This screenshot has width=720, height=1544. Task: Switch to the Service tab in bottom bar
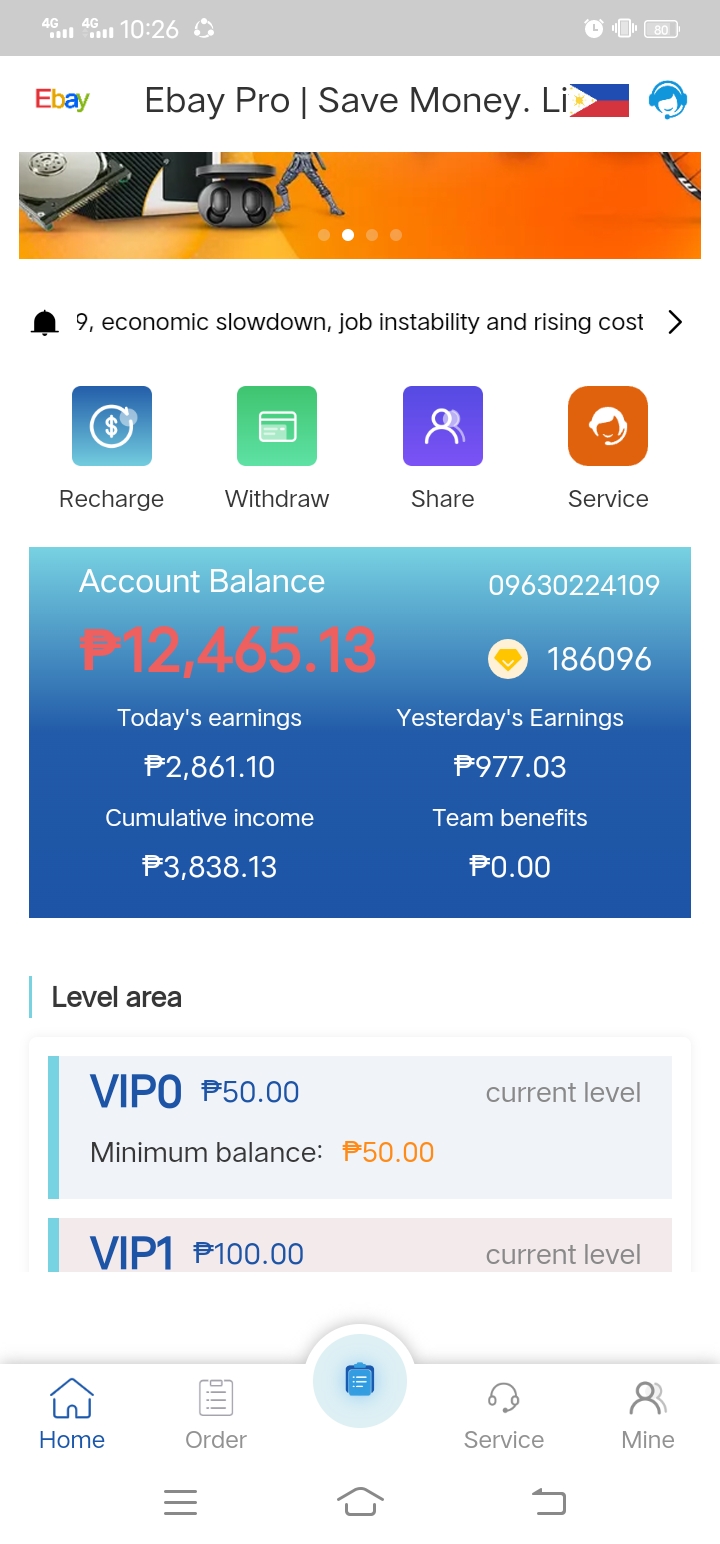pyautogui.click(x=504, y=1414)
